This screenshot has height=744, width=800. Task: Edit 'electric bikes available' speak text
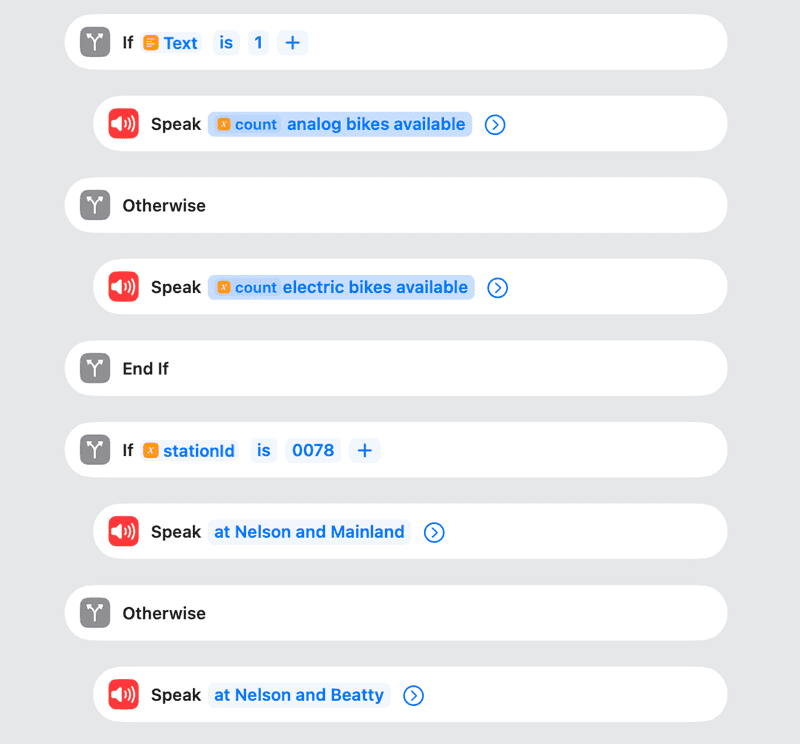coord(375,287)
